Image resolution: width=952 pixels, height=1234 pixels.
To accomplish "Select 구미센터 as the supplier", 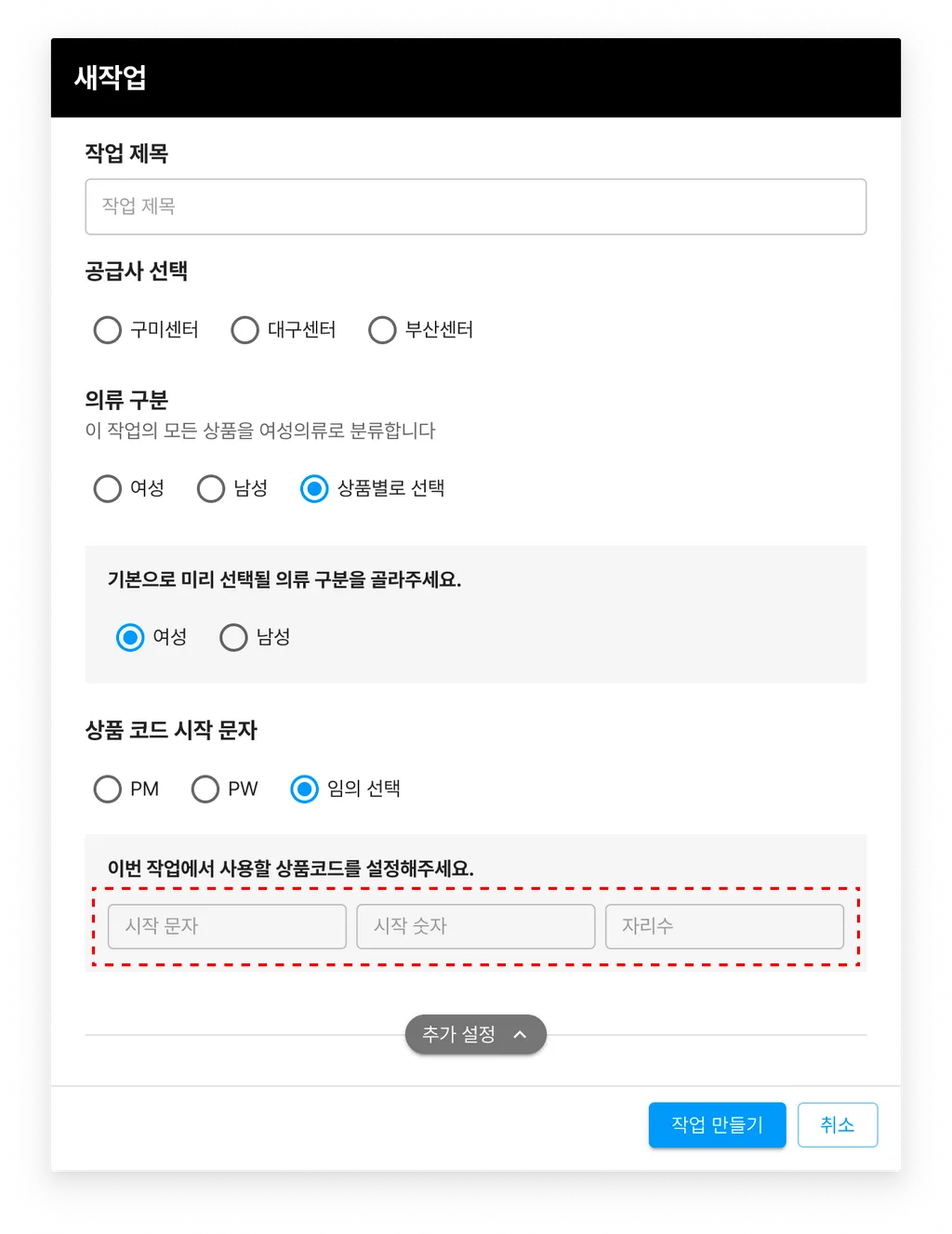I will (108, 330).
